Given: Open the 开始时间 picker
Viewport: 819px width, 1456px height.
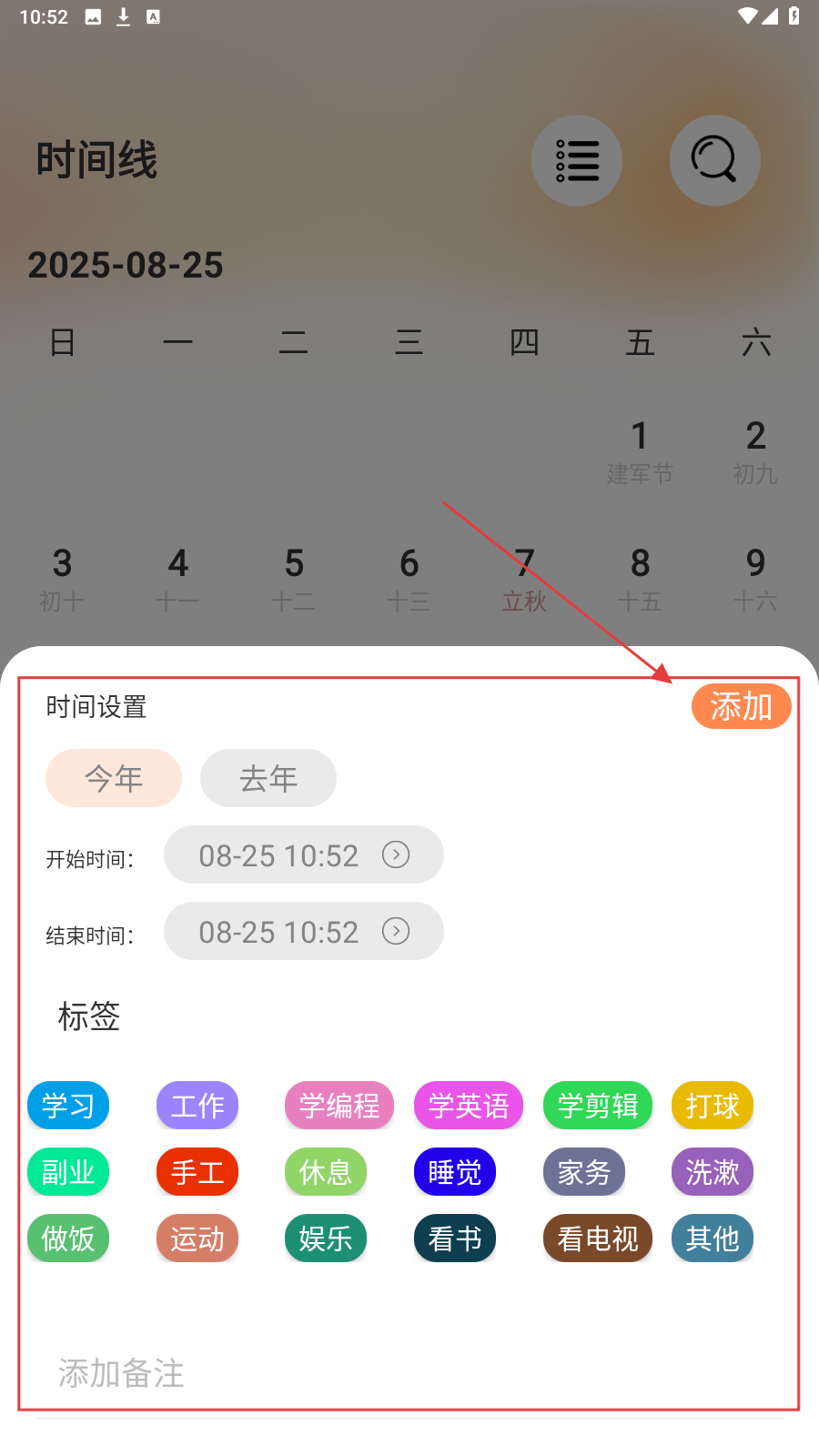Looking at the screenshot, I should pyautogui.click(x=303, y=854).
